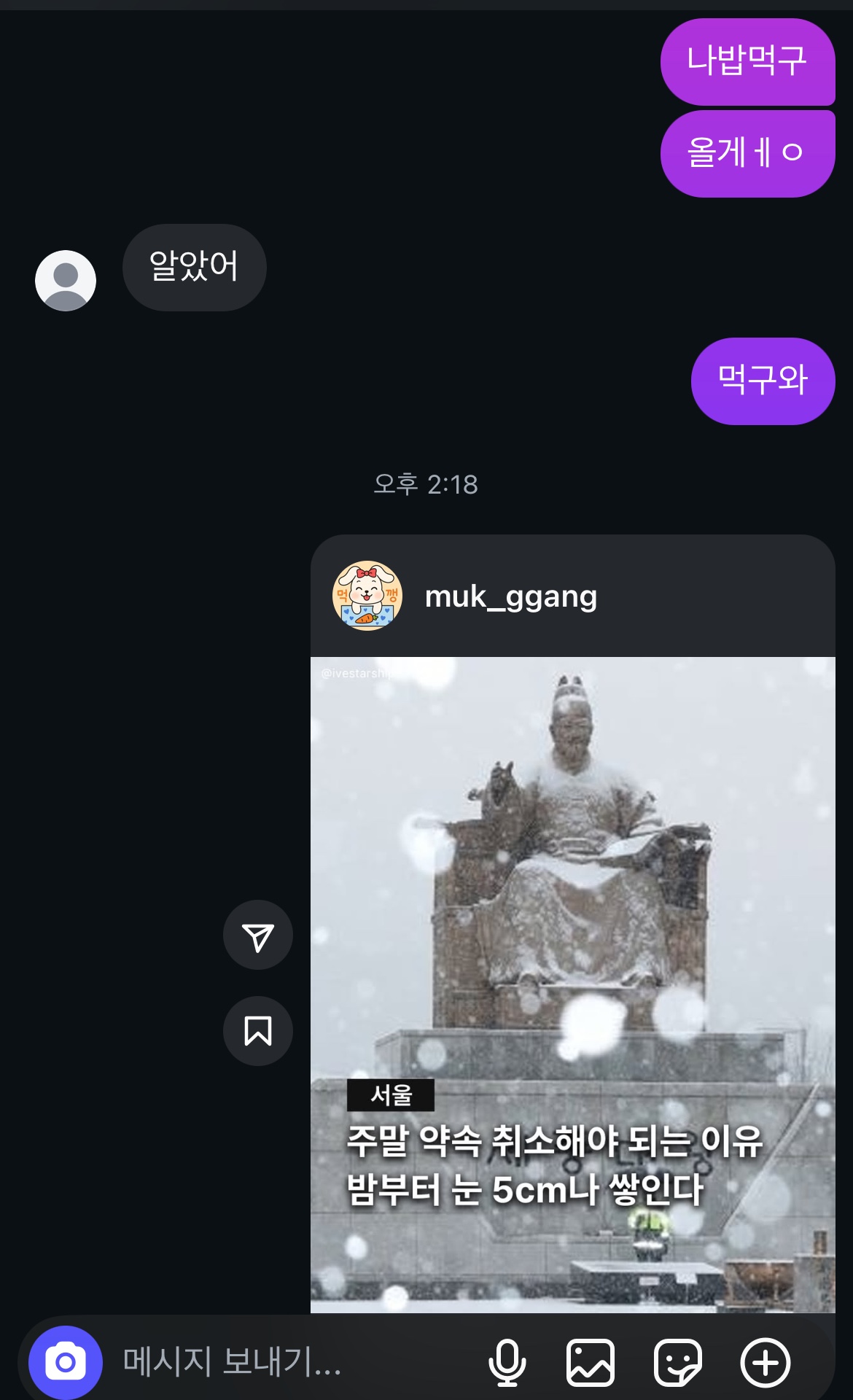The height and width of the screenshot is (1400, 853).
Task: Save the shared muk_ggang post
Action: click(258, 1031)
